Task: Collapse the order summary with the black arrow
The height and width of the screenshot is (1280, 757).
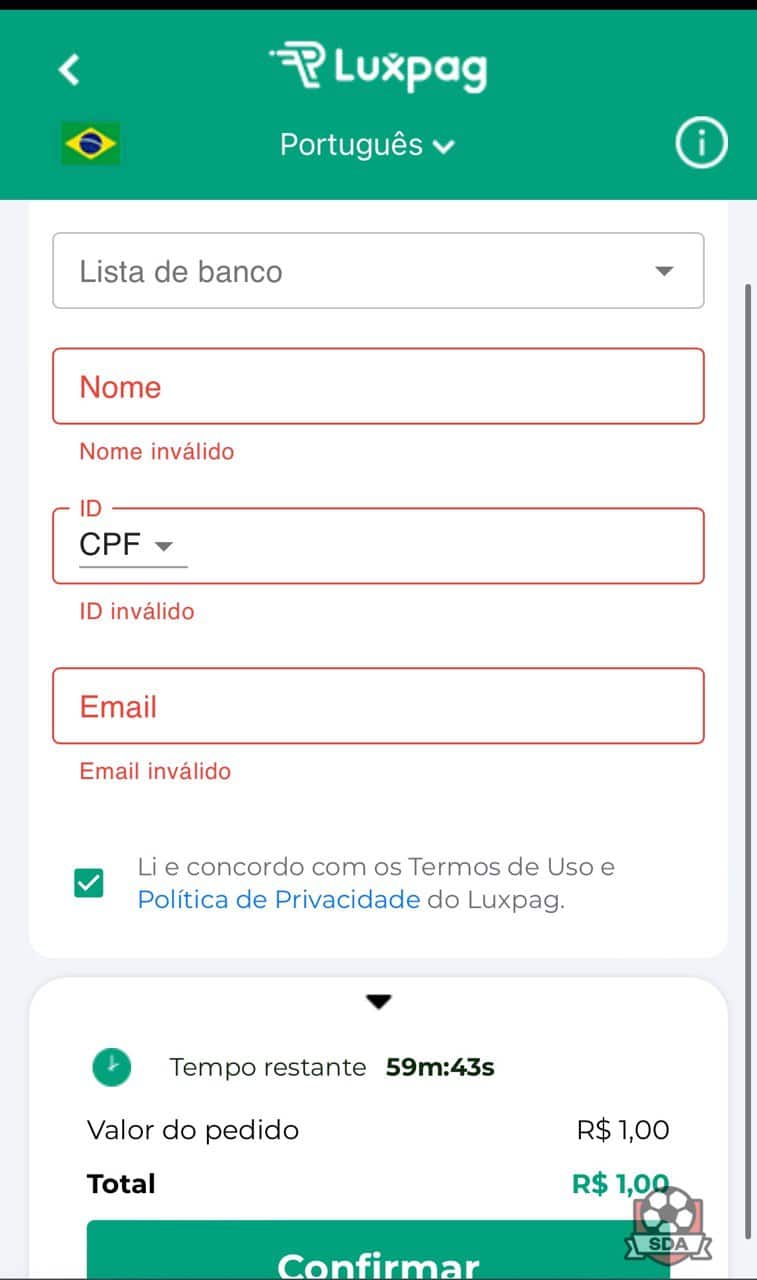Action: tap(378, 1001)
